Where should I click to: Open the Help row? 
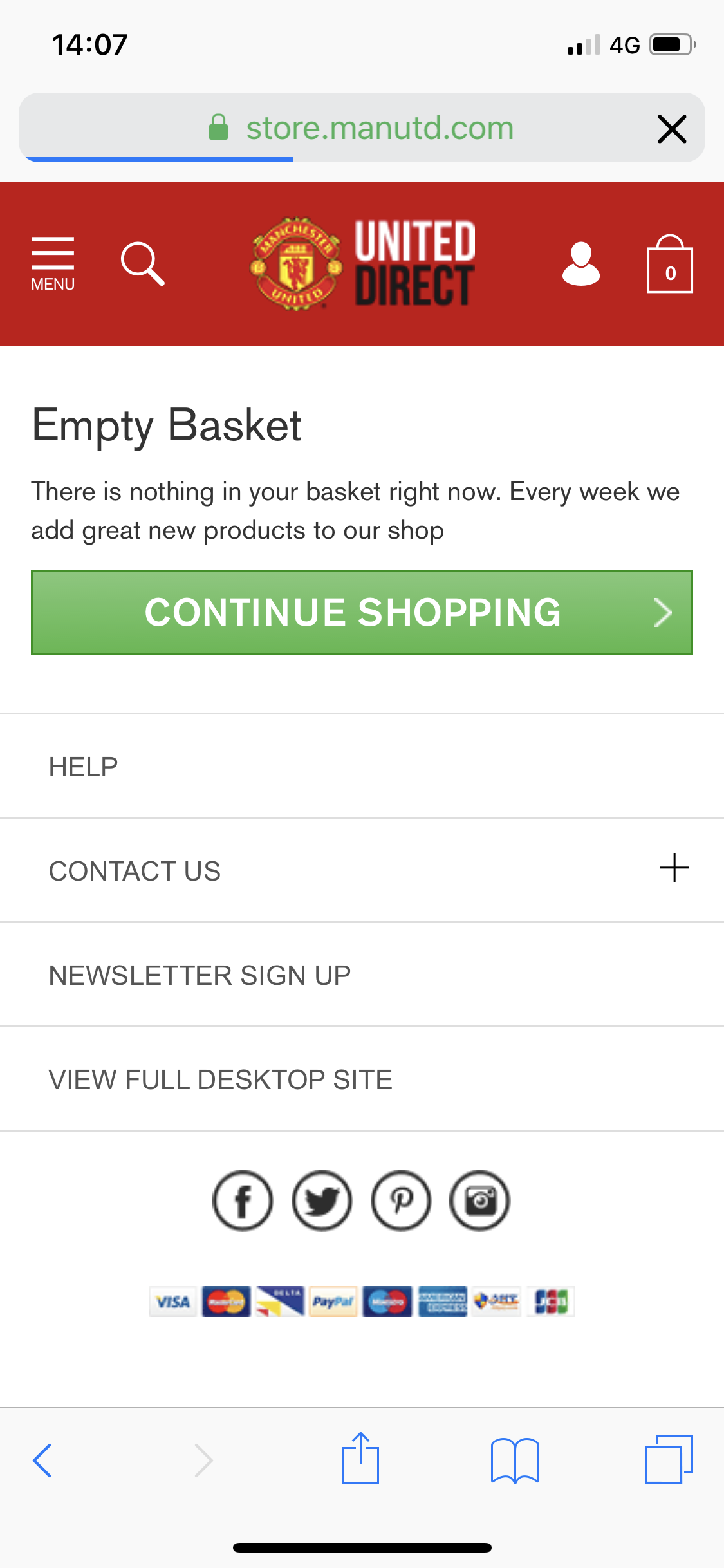362,766
